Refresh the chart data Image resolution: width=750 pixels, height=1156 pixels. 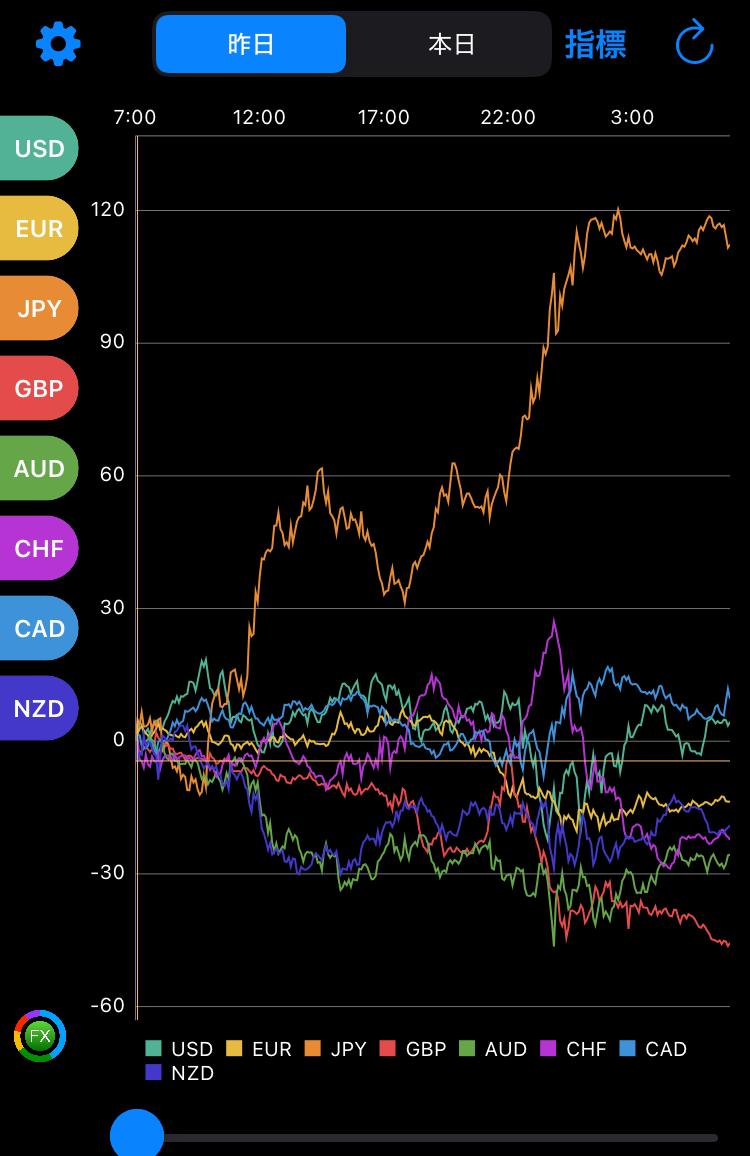(694, 44)
